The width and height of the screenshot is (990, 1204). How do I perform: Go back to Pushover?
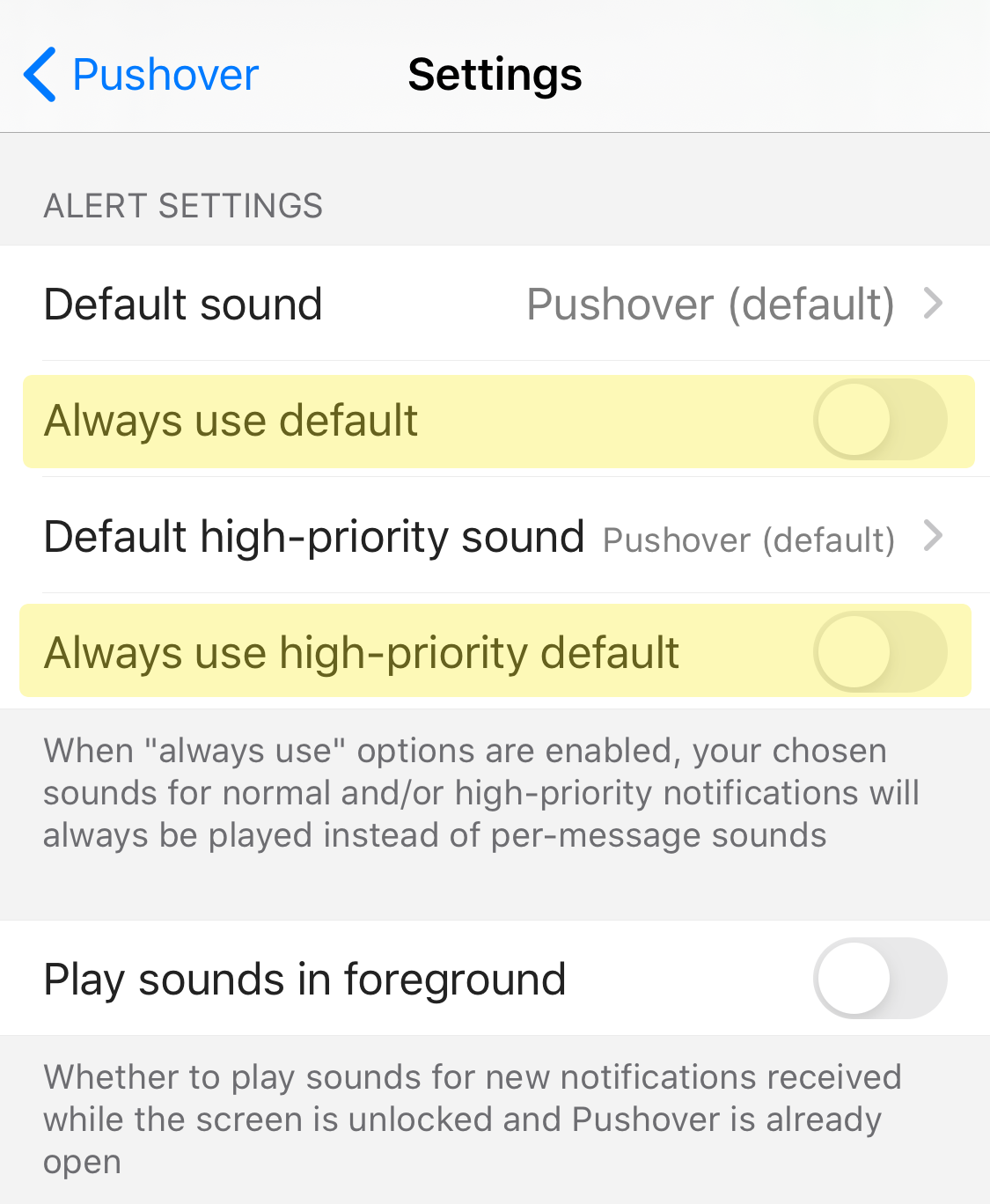[x=141, y=75]
